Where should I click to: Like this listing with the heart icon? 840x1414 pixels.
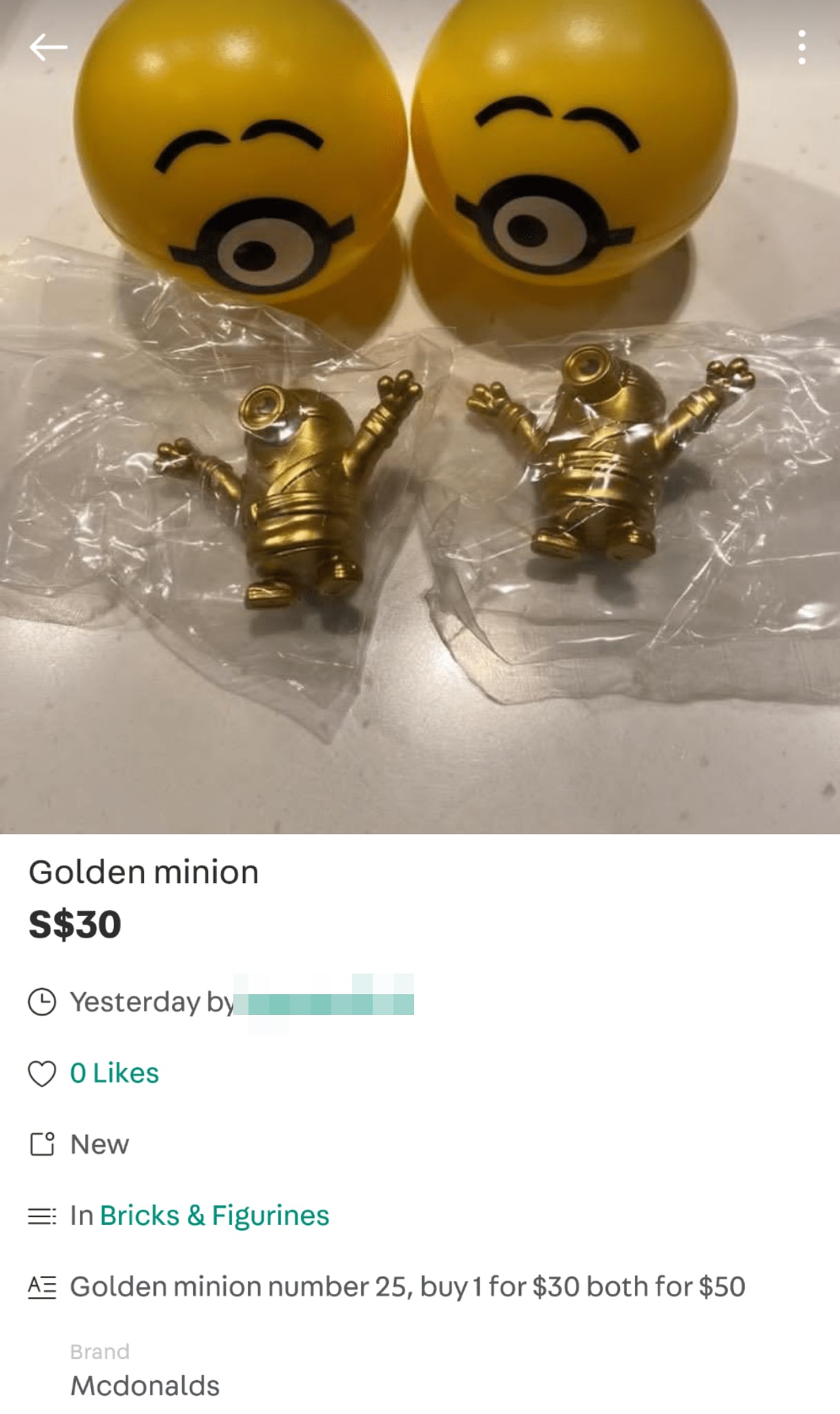[x=41, y=1074]
